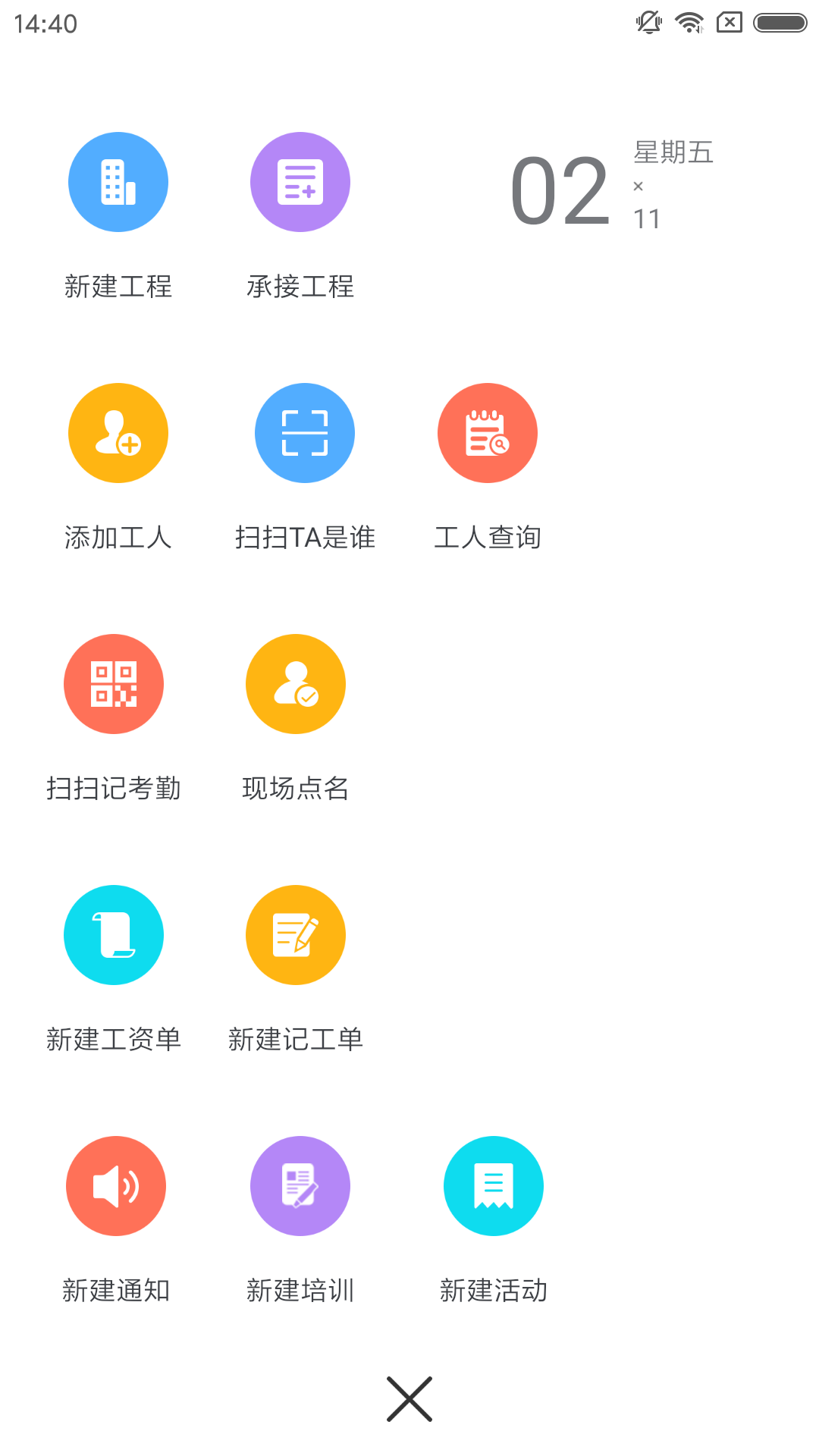Tap the 承接工程 text label

click(x=300, y=287)
